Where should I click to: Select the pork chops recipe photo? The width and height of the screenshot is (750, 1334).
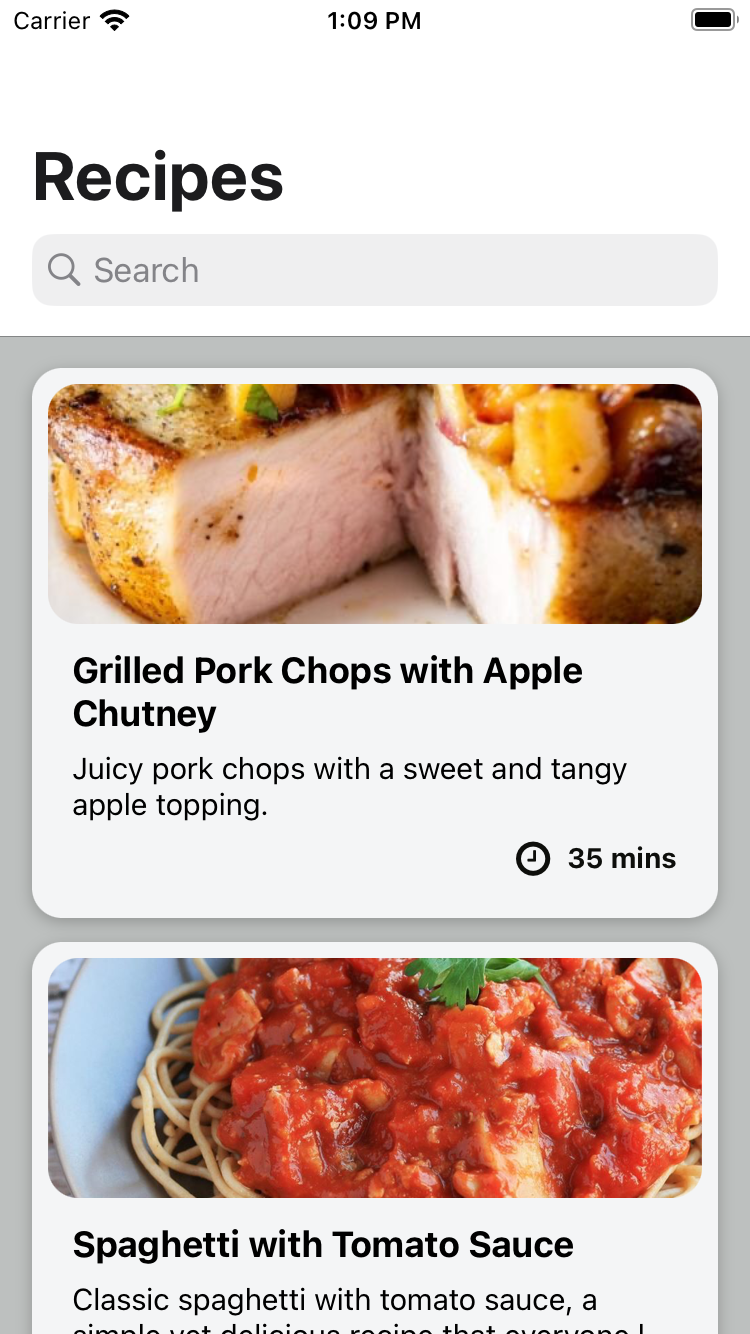coord(375,503)
